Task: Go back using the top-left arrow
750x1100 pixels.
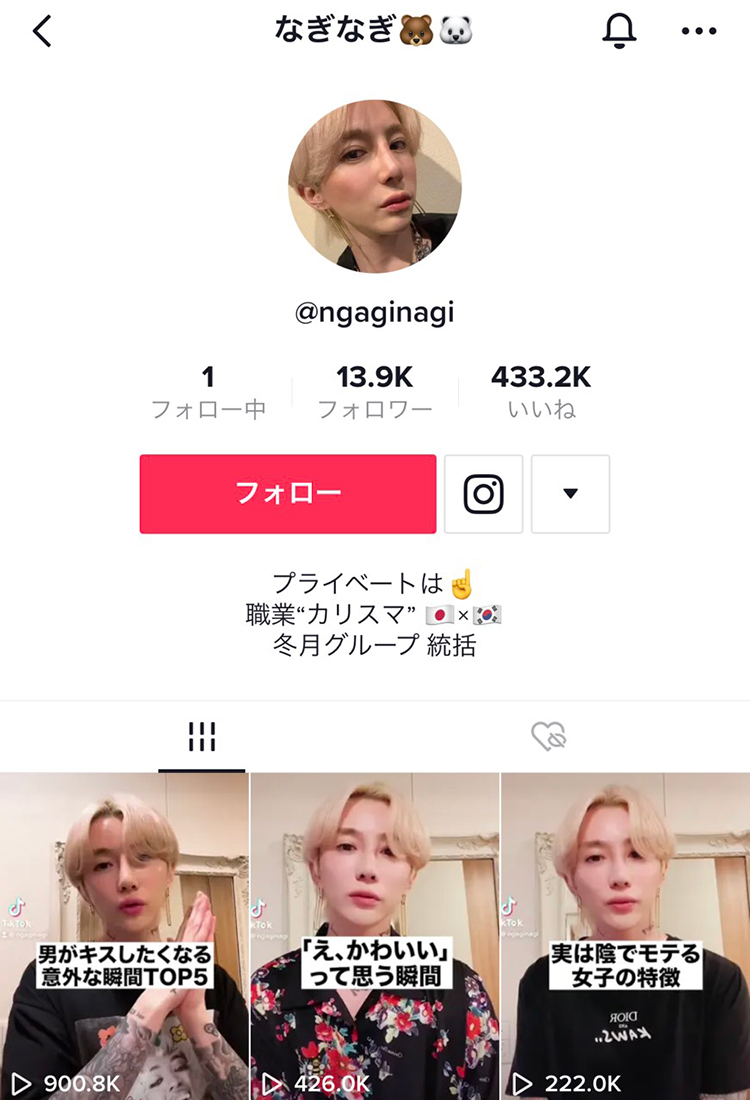Action: click(x=42, y=32)
